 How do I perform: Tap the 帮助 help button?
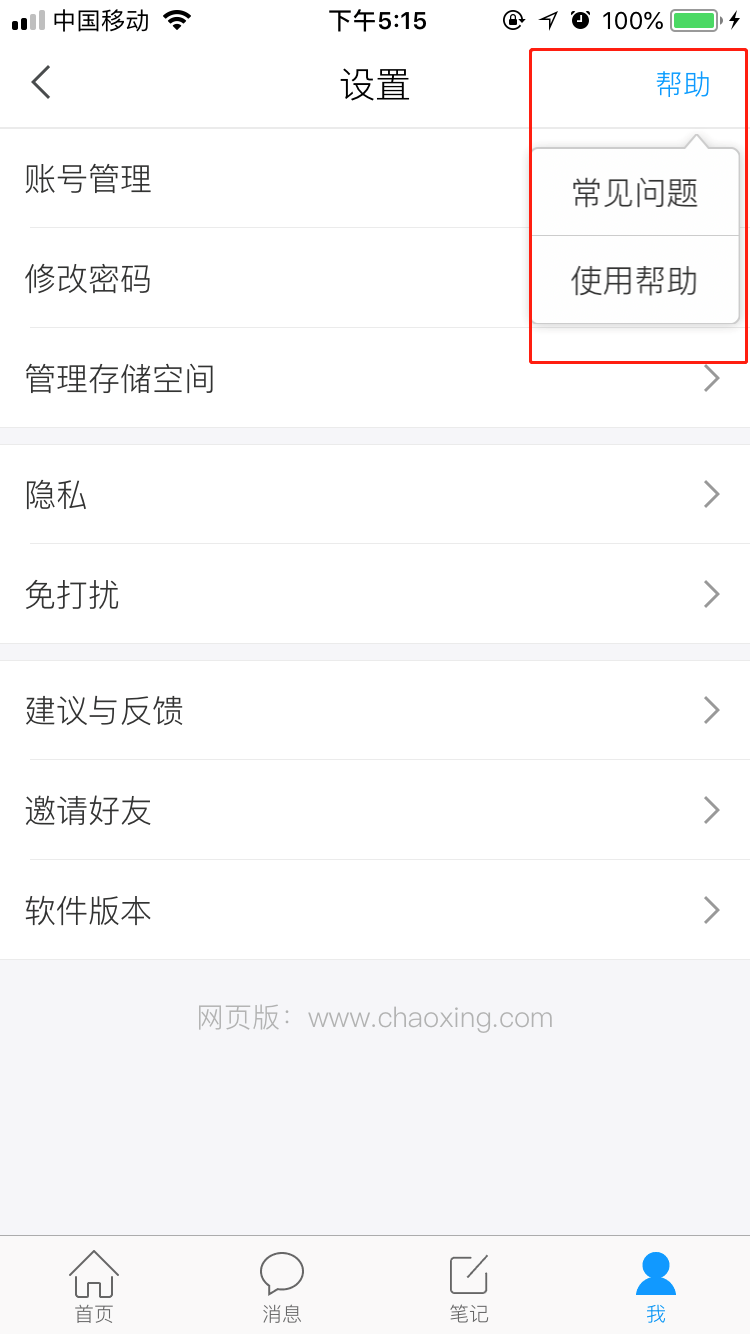click(682, 85)
